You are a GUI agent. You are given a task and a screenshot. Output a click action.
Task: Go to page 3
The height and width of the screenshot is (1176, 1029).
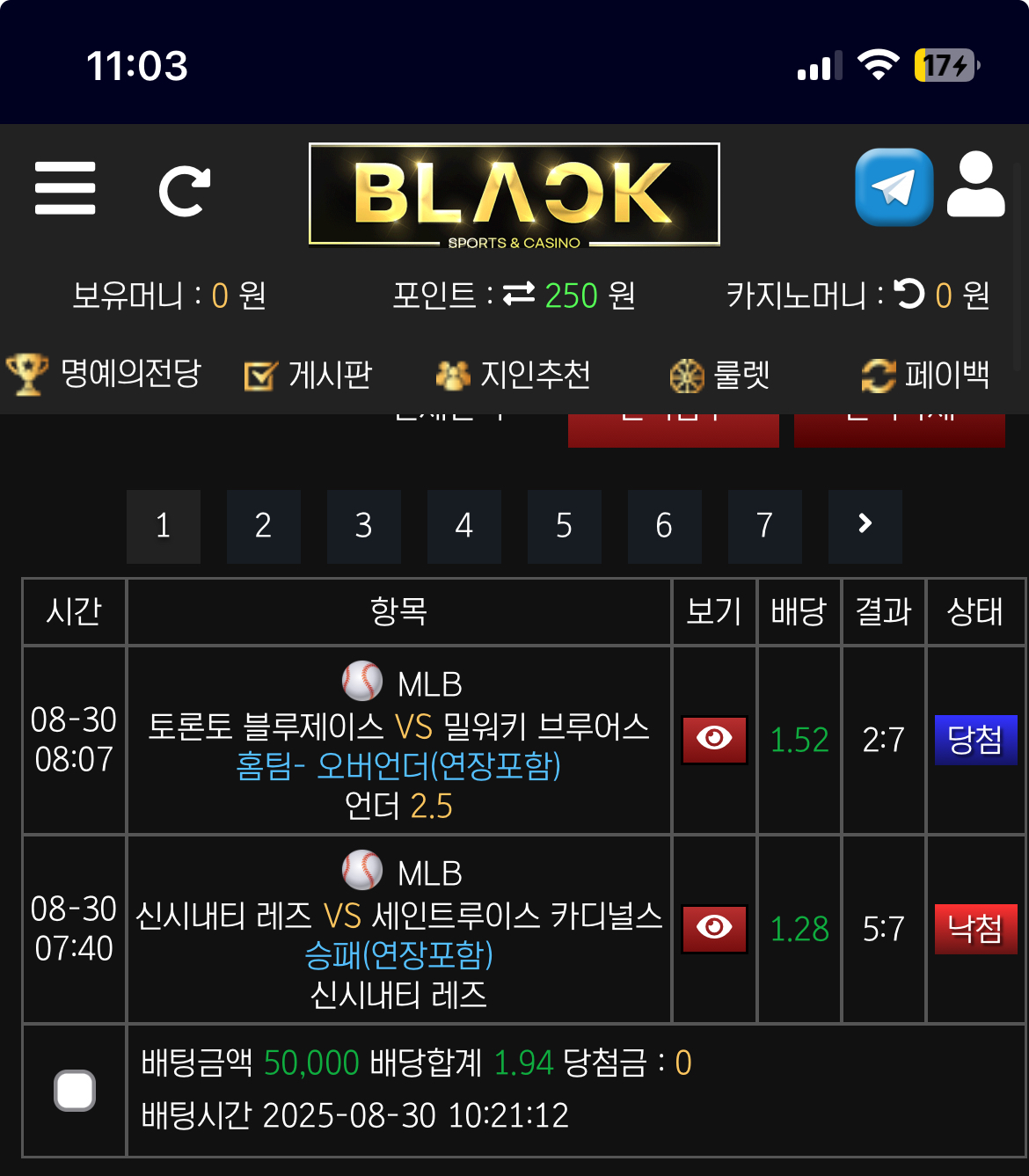(363, 526)
